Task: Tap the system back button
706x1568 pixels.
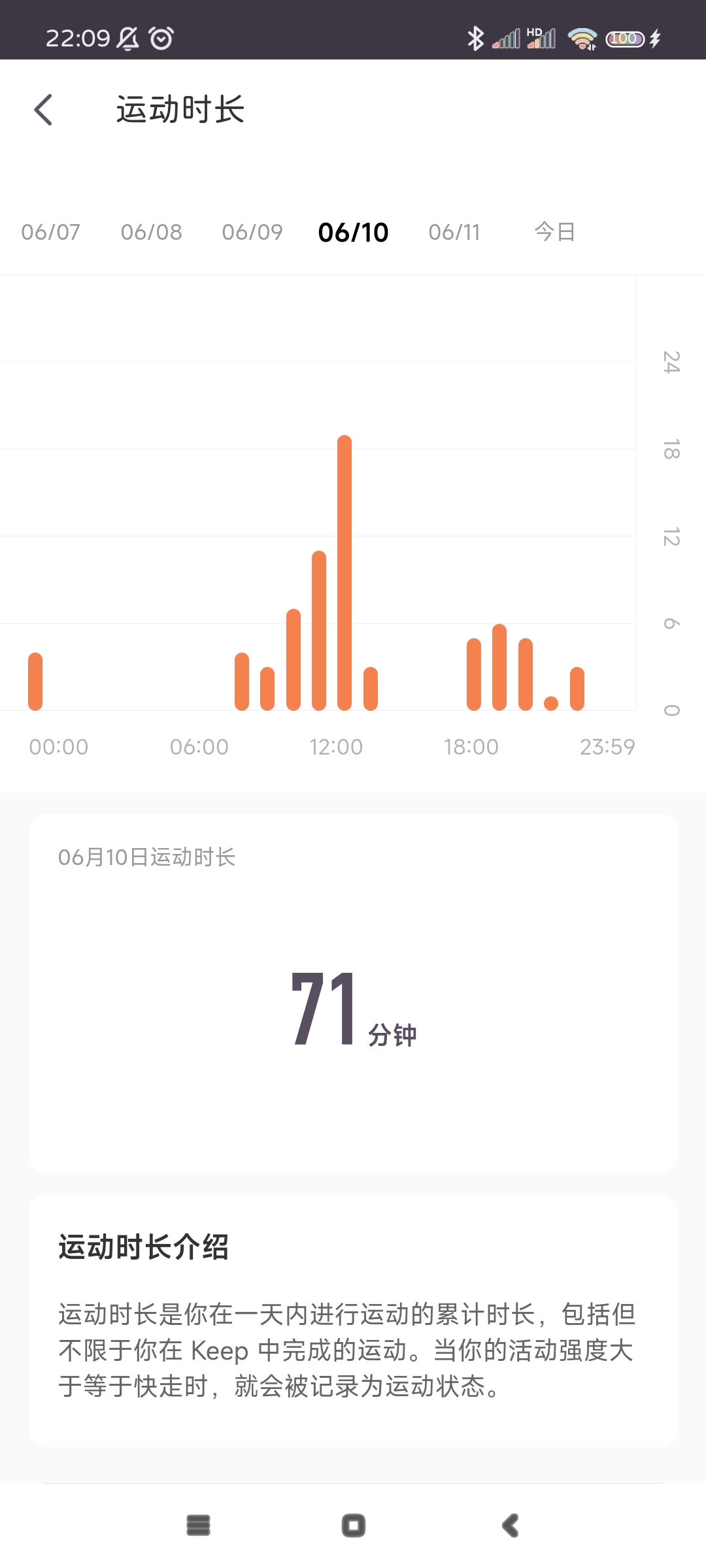Action: (511, 1526)
